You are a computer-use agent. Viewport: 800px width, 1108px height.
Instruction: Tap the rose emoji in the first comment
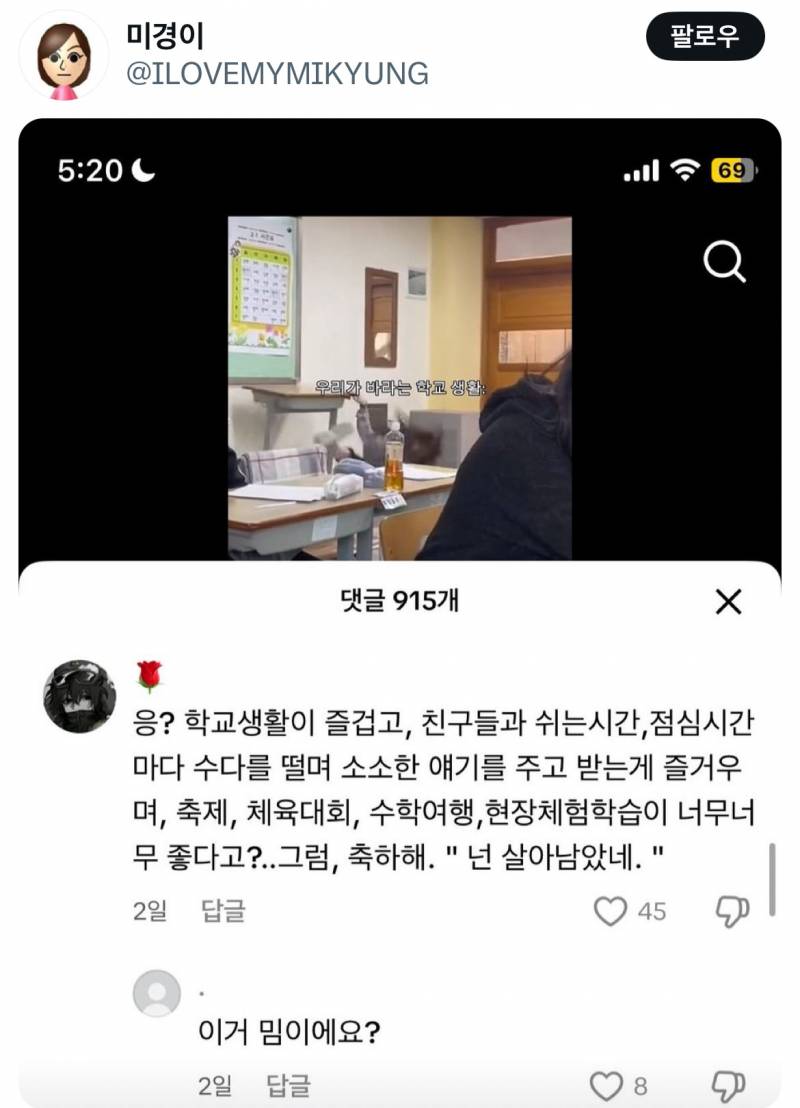tap(150, 676)
